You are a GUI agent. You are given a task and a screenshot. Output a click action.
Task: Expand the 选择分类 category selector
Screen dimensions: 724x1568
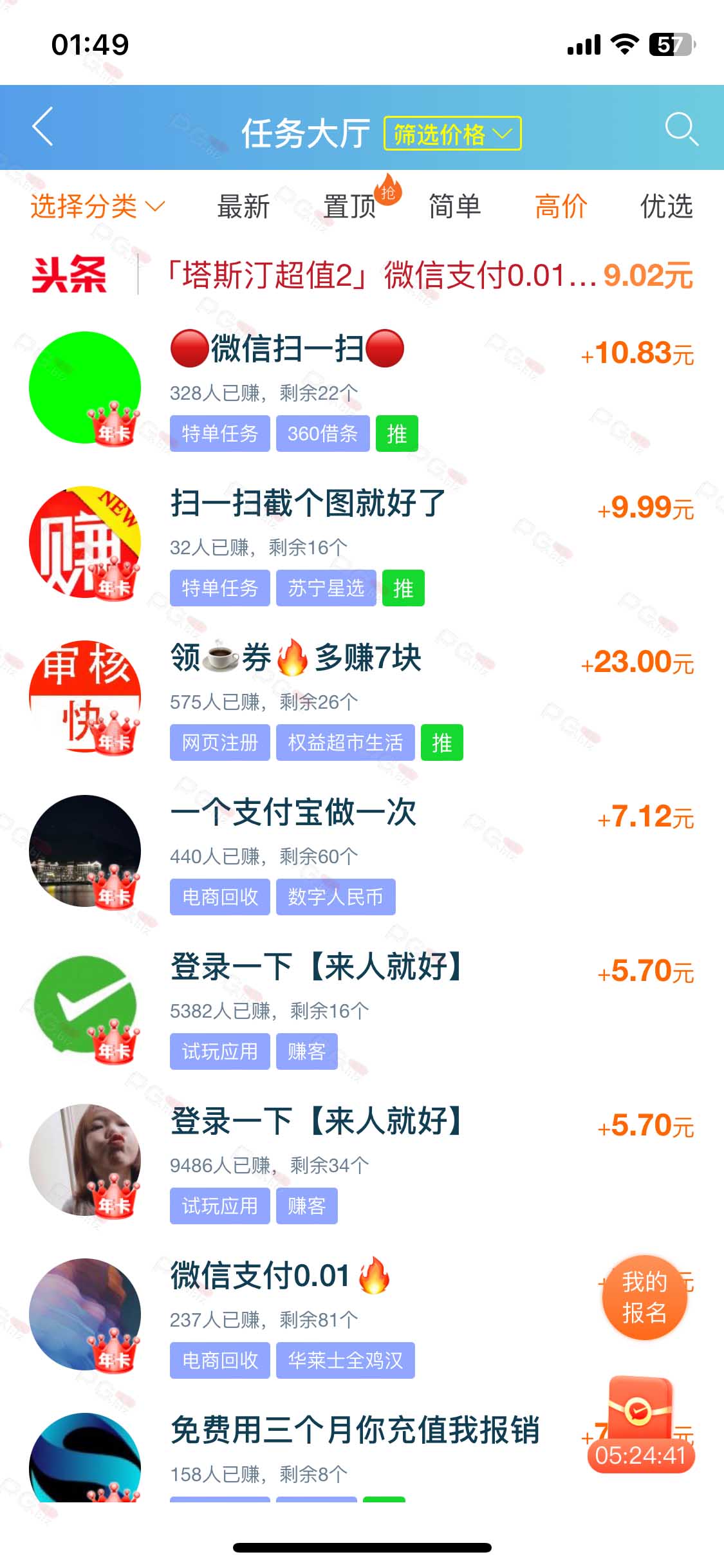(98, 207)
